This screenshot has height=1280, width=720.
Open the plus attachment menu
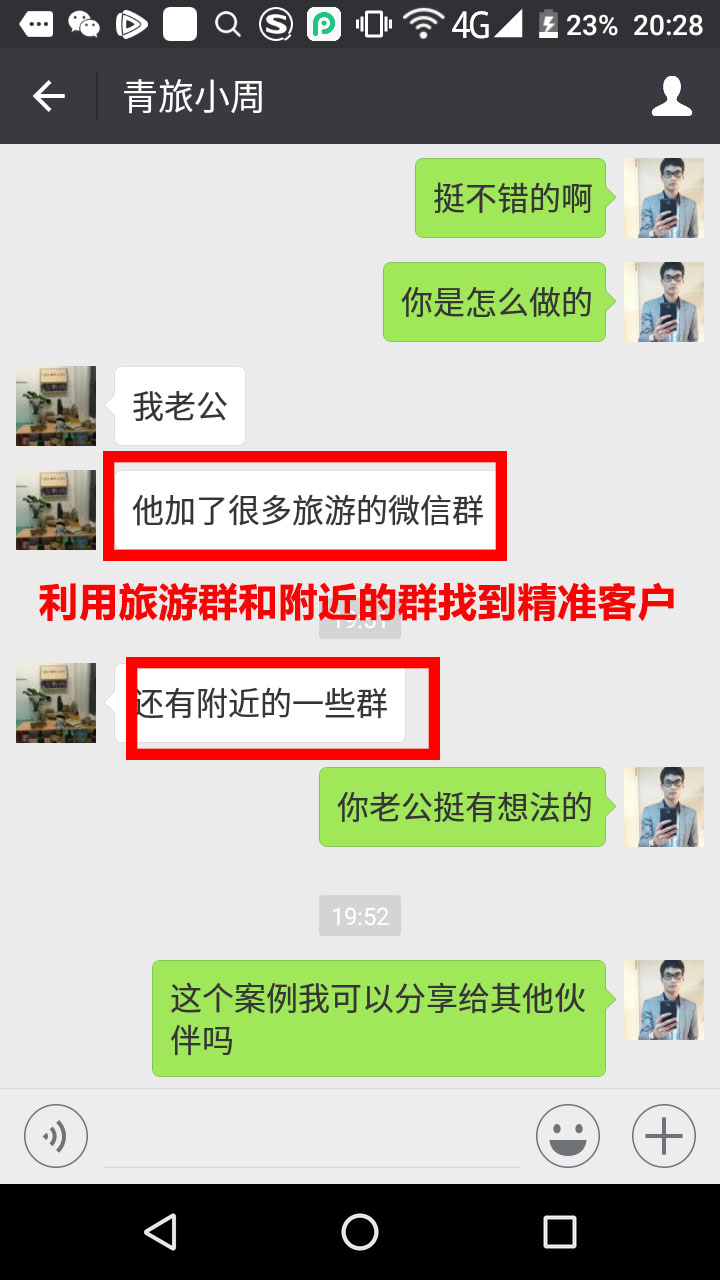point(663,1136)
